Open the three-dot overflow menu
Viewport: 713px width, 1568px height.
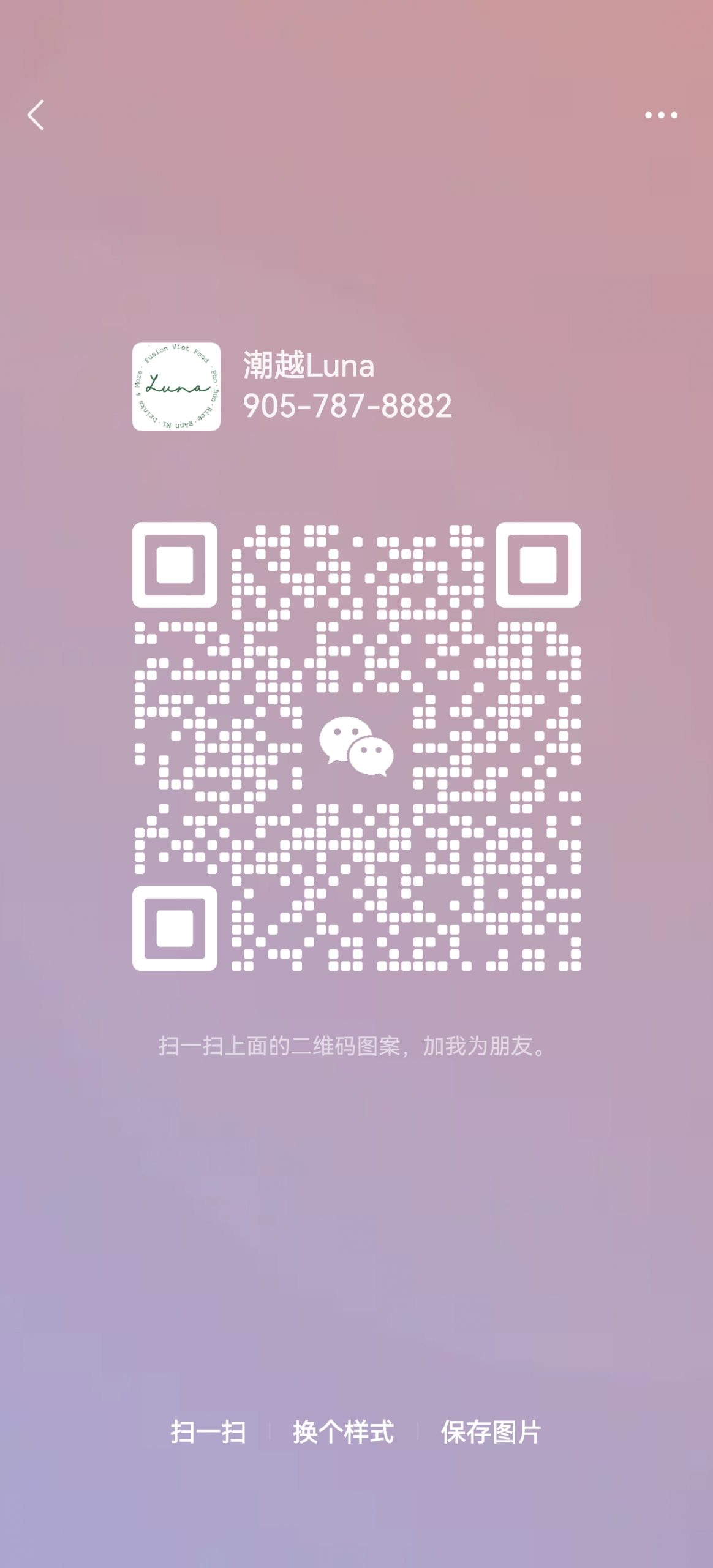click(661, 115)
